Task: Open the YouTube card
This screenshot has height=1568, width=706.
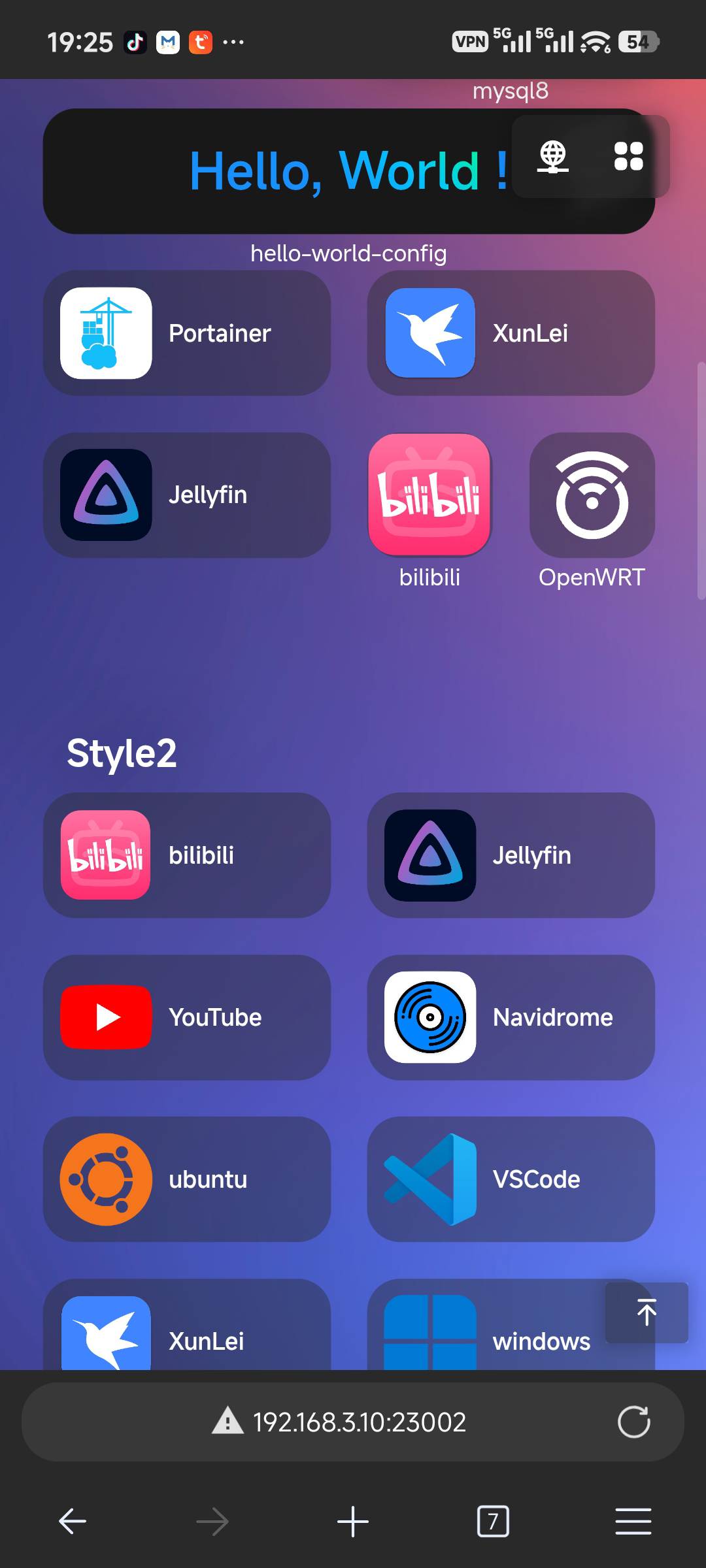Action: coord(187,1017)
